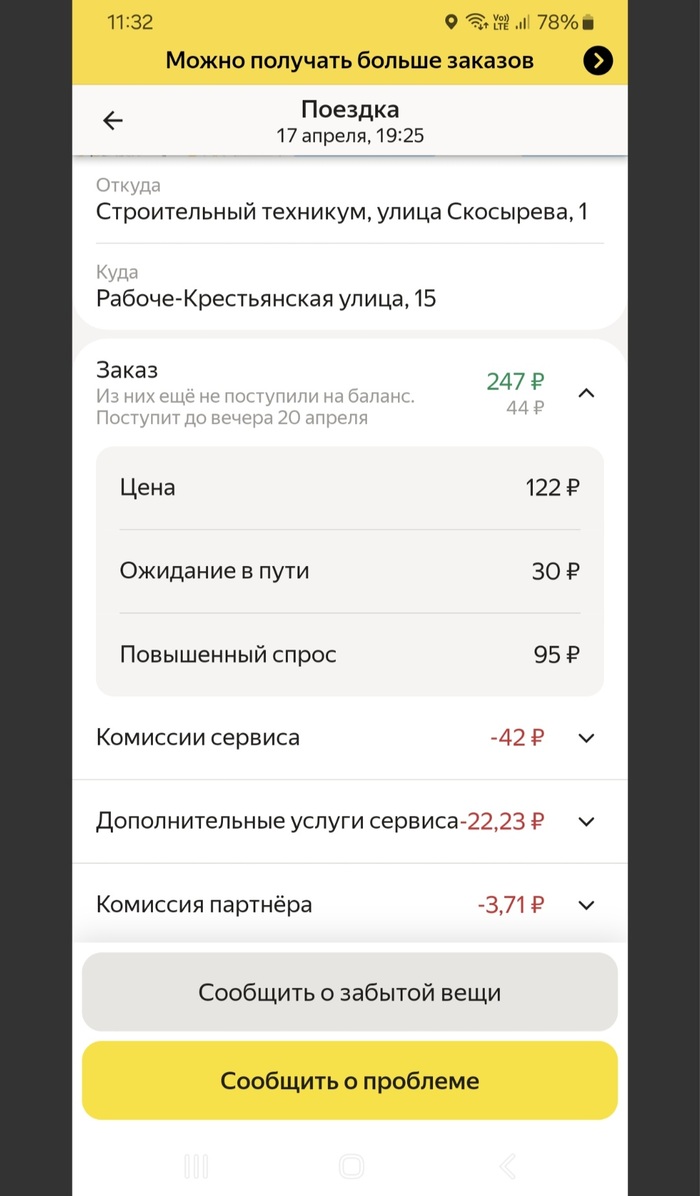Expand Дополнительные услуги сервиса details
The height and width of the screenshot is (1196, 700).
pos(587,822)
